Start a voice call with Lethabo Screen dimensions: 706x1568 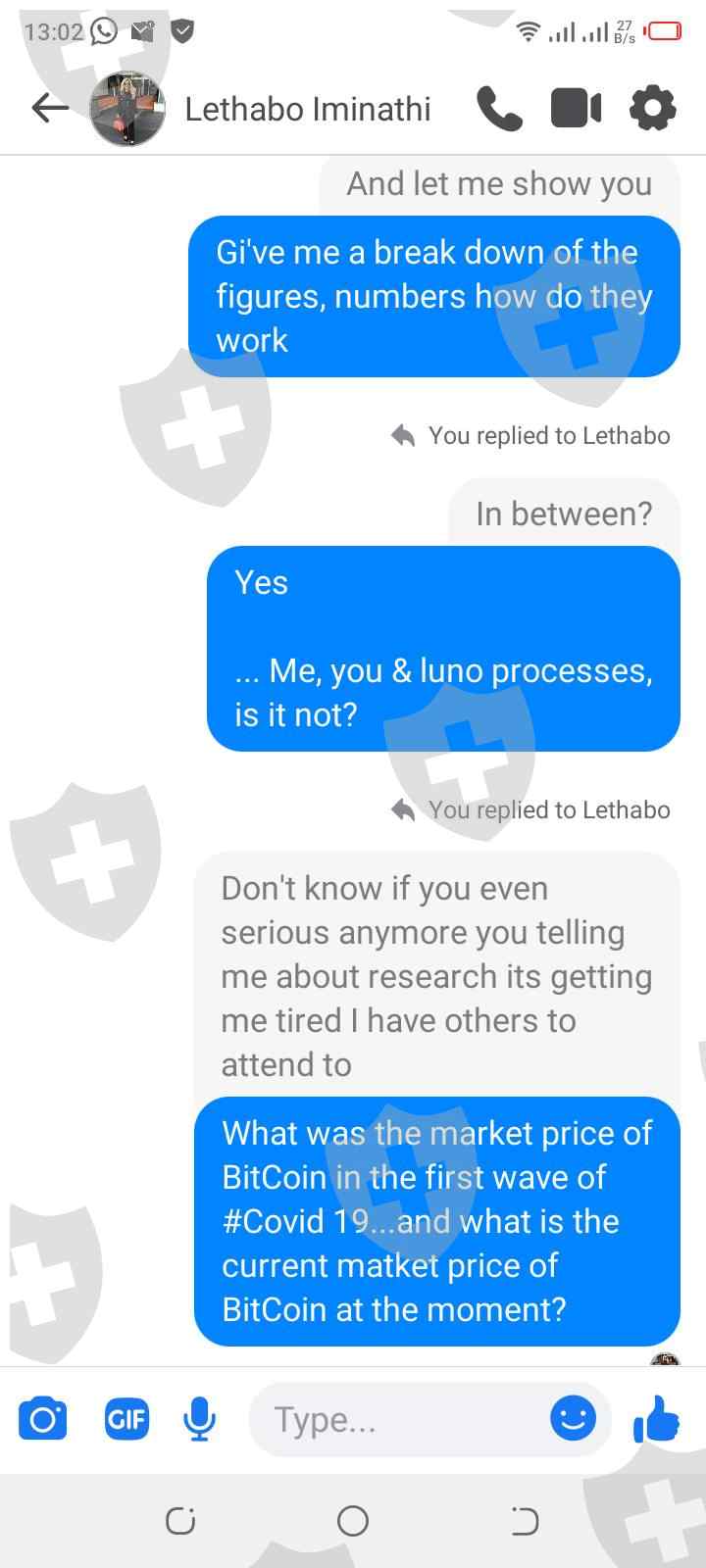(499, 109)
